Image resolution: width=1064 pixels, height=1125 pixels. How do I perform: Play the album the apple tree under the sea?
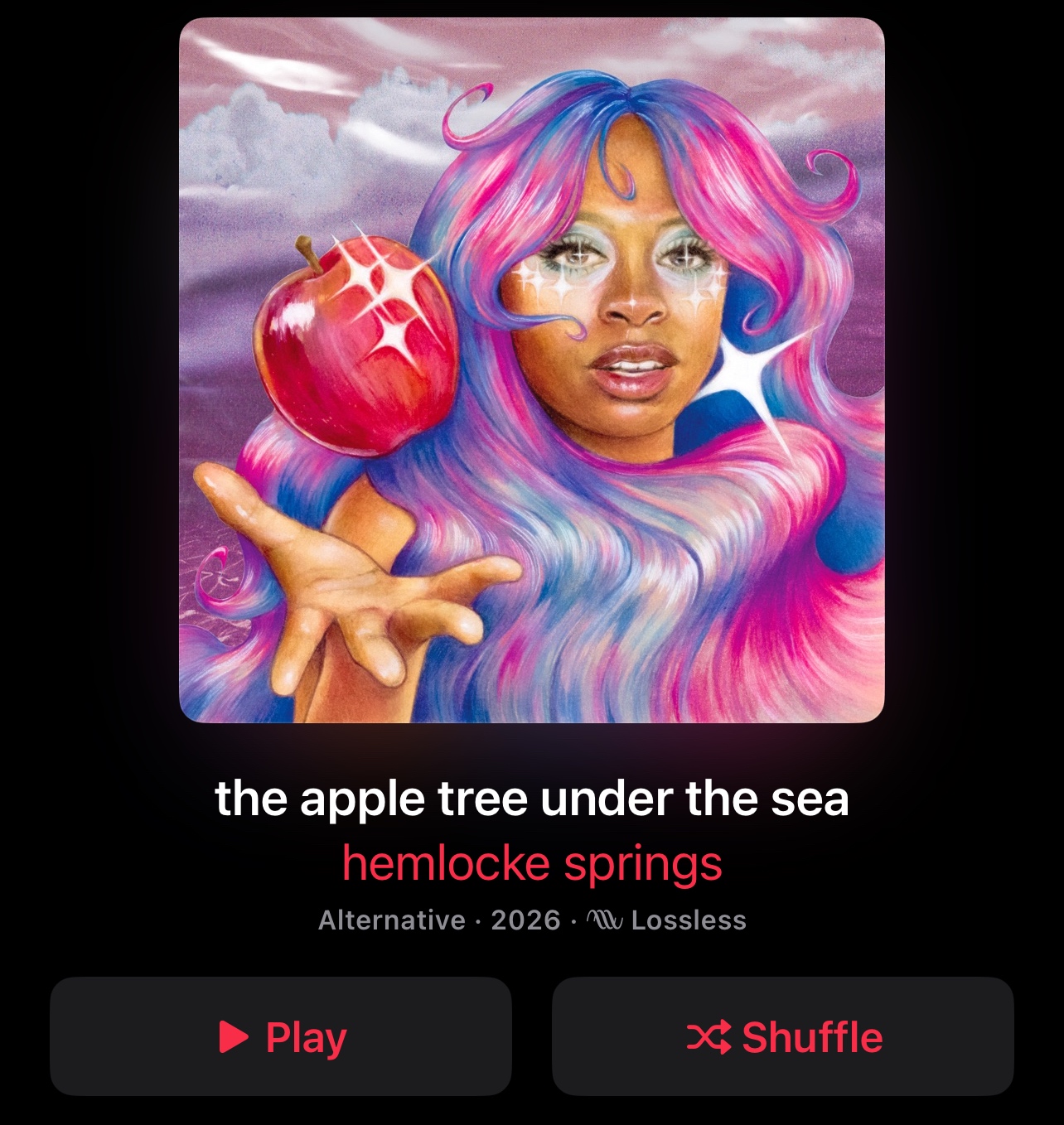[281, 1036]
